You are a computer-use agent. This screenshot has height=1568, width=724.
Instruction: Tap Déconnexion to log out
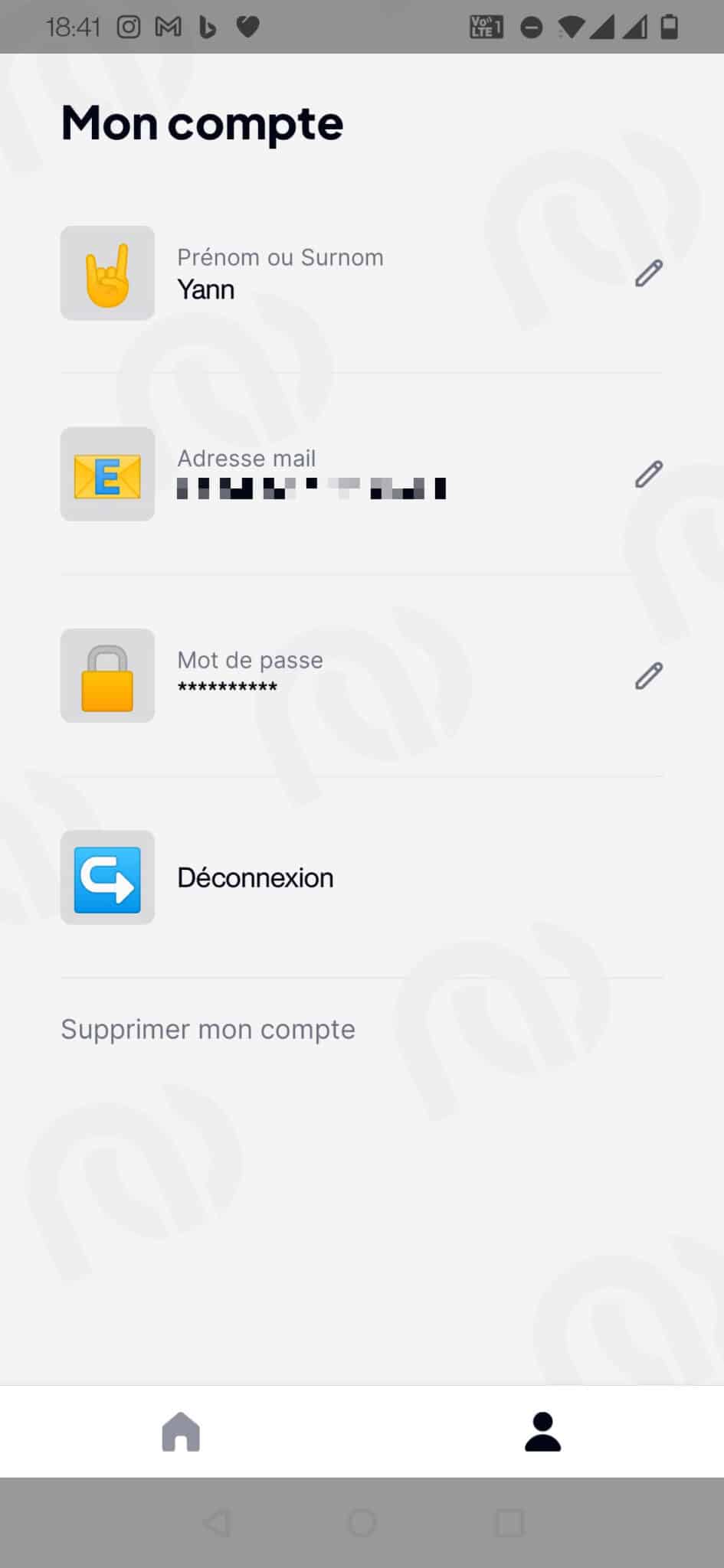click(362, 877)
